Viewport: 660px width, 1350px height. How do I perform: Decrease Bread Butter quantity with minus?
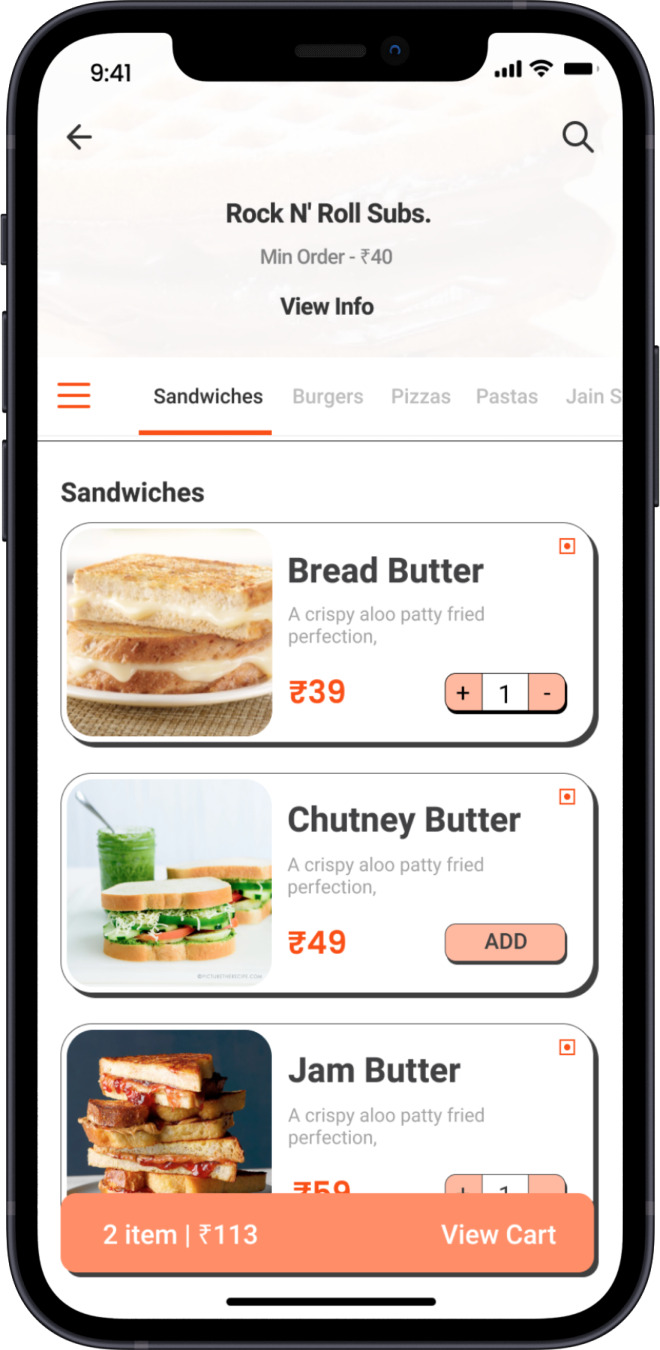tap(546, 693)
